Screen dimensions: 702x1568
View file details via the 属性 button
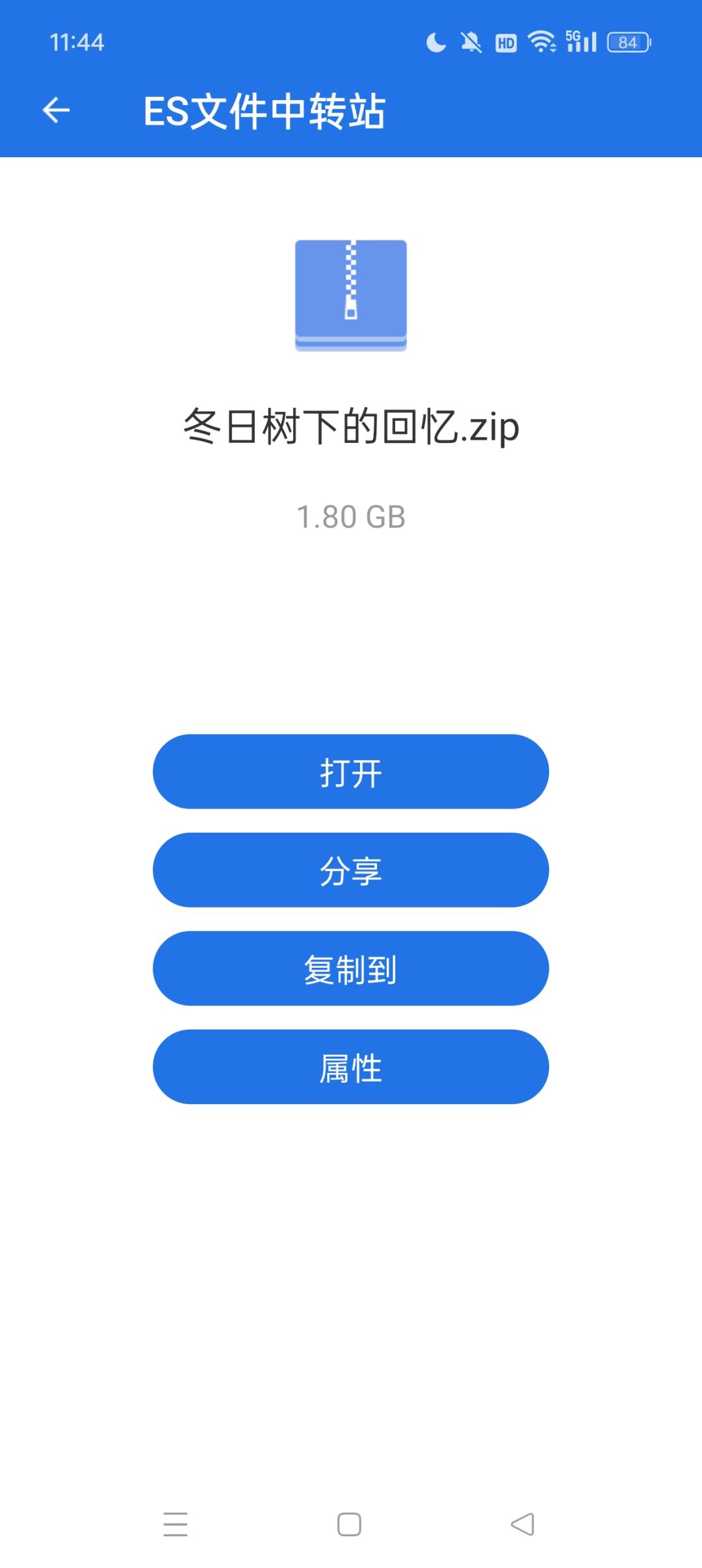coord(351,1066)
